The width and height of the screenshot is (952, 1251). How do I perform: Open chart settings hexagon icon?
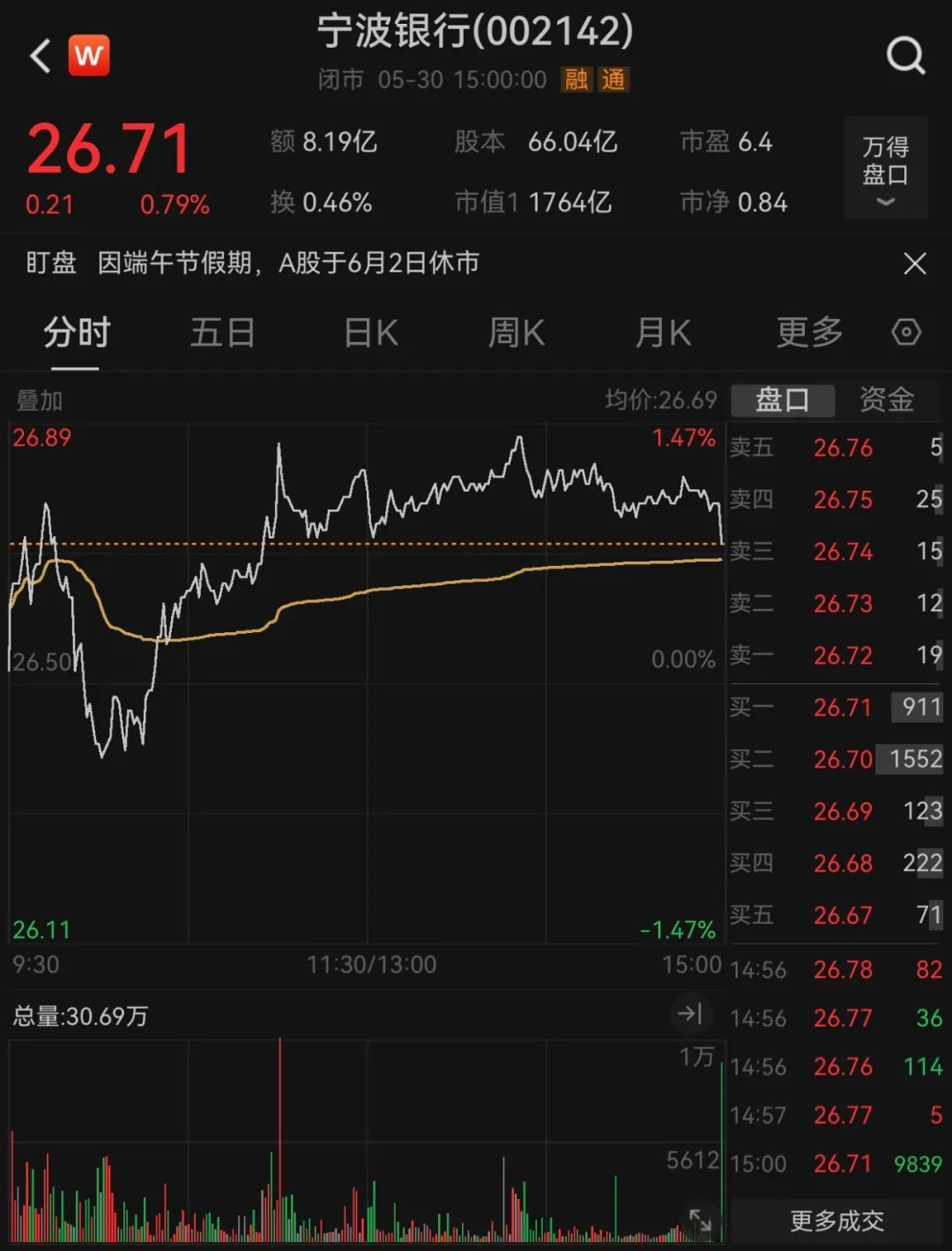906,332
